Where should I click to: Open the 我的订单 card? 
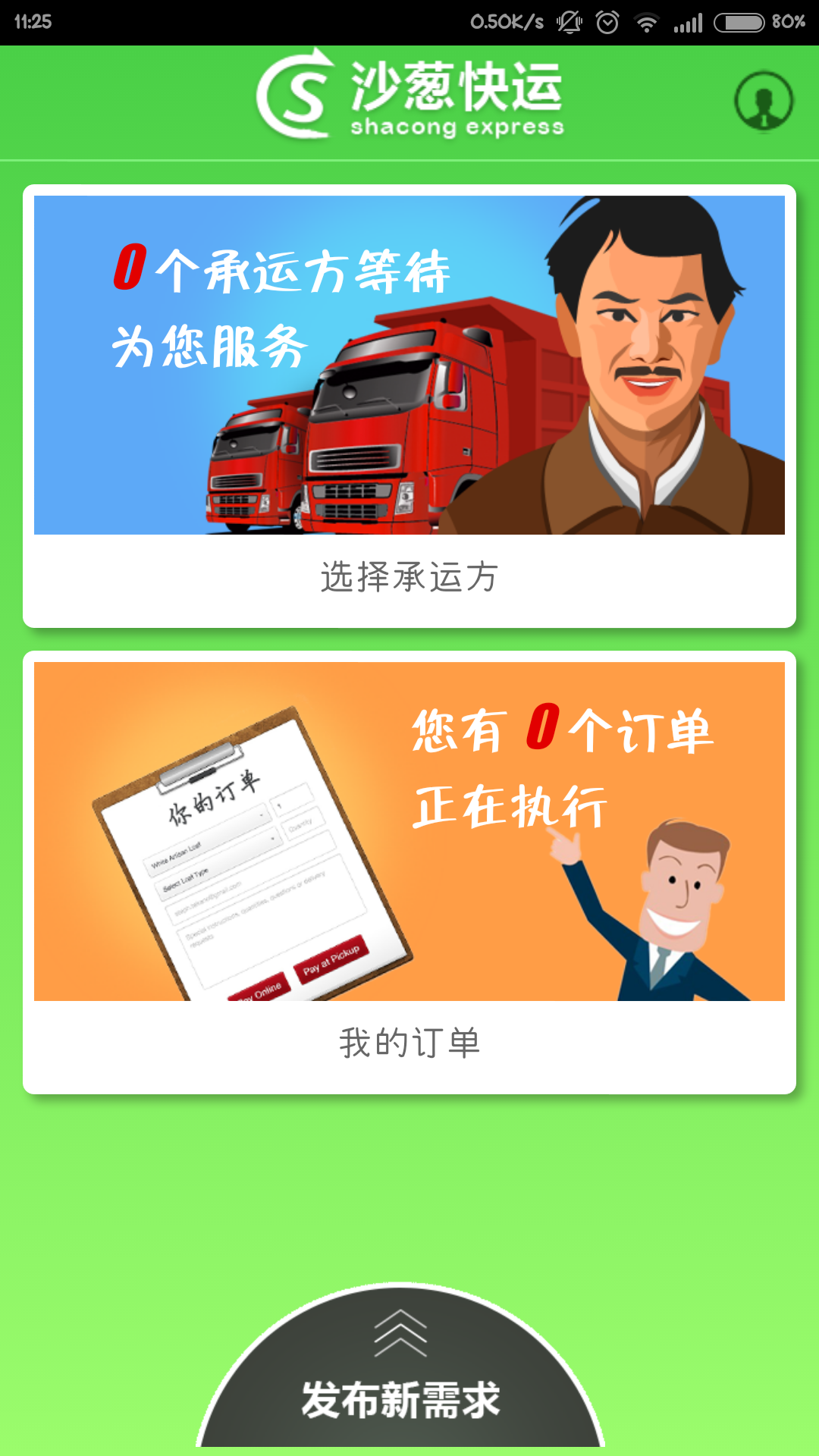point(409,872)
